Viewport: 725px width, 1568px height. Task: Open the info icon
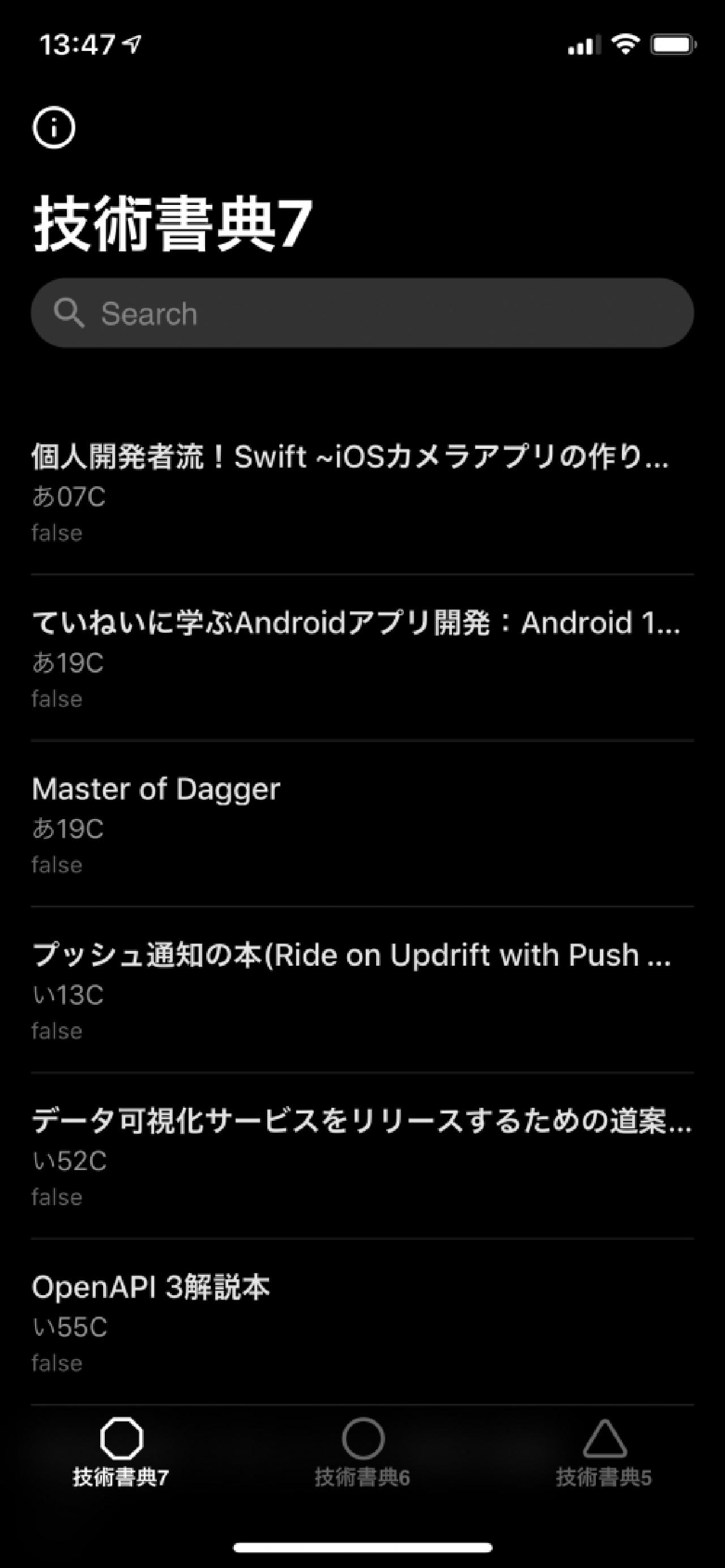(54, 128)
